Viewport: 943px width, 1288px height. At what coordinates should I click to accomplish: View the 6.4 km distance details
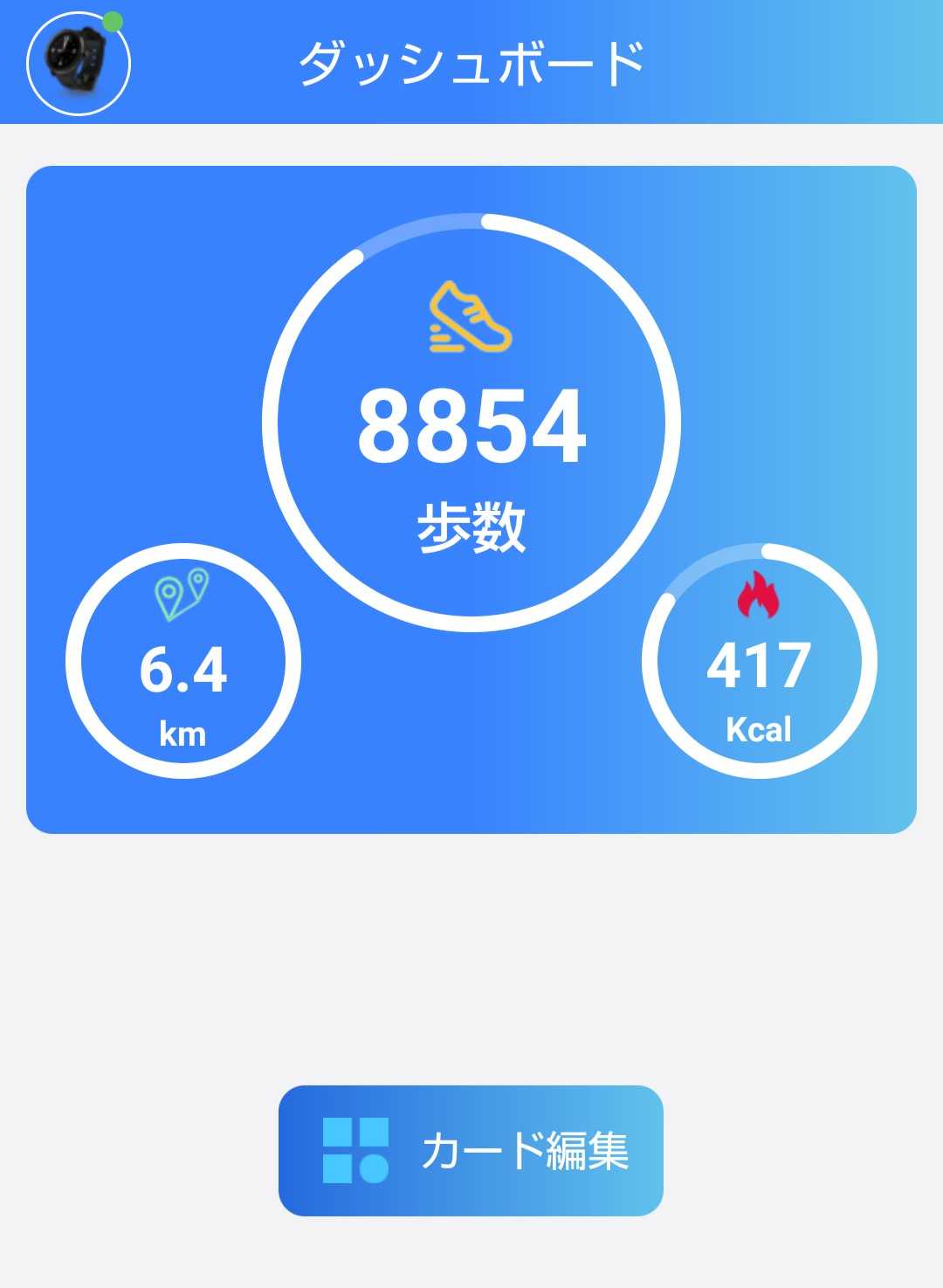coord(183,661)
